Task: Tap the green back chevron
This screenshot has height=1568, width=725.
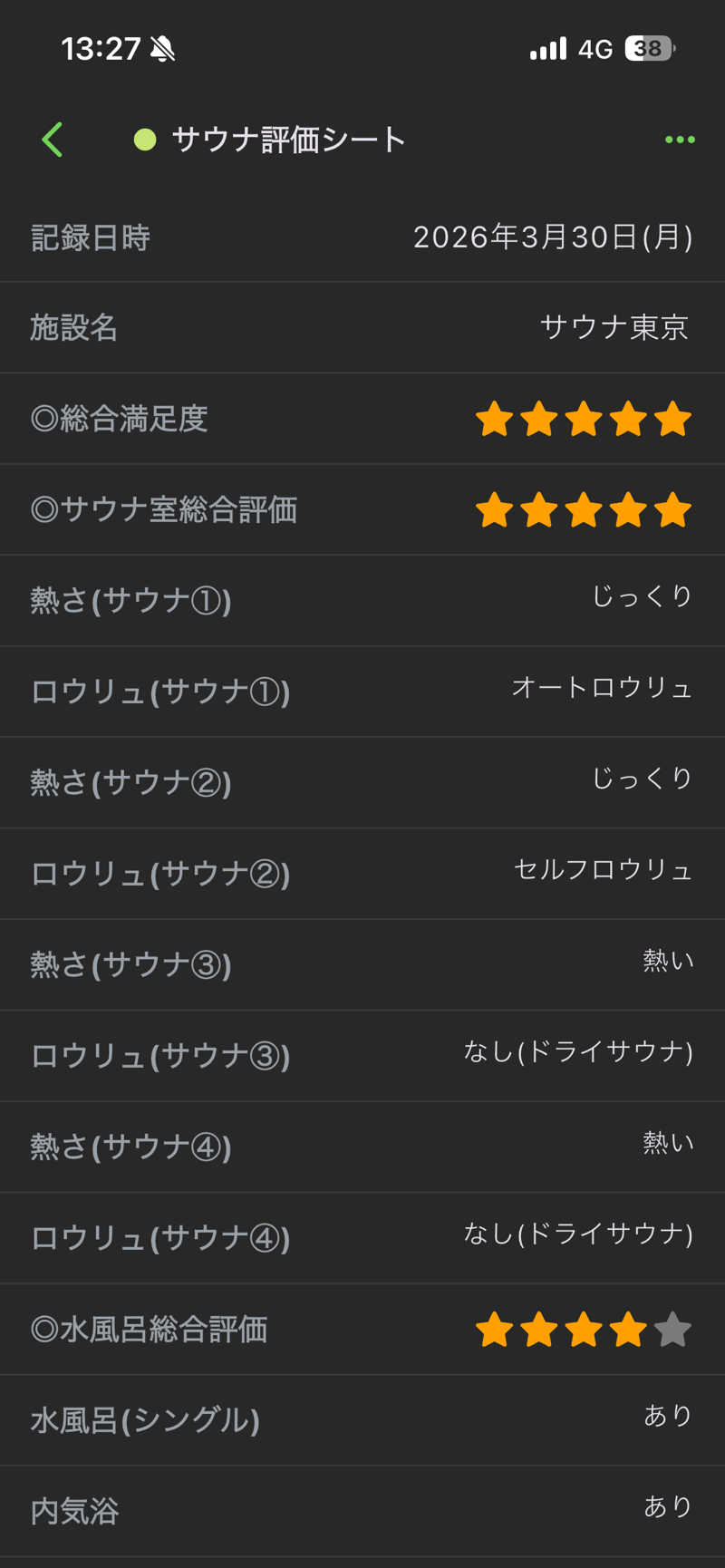Action: point(52,140)
